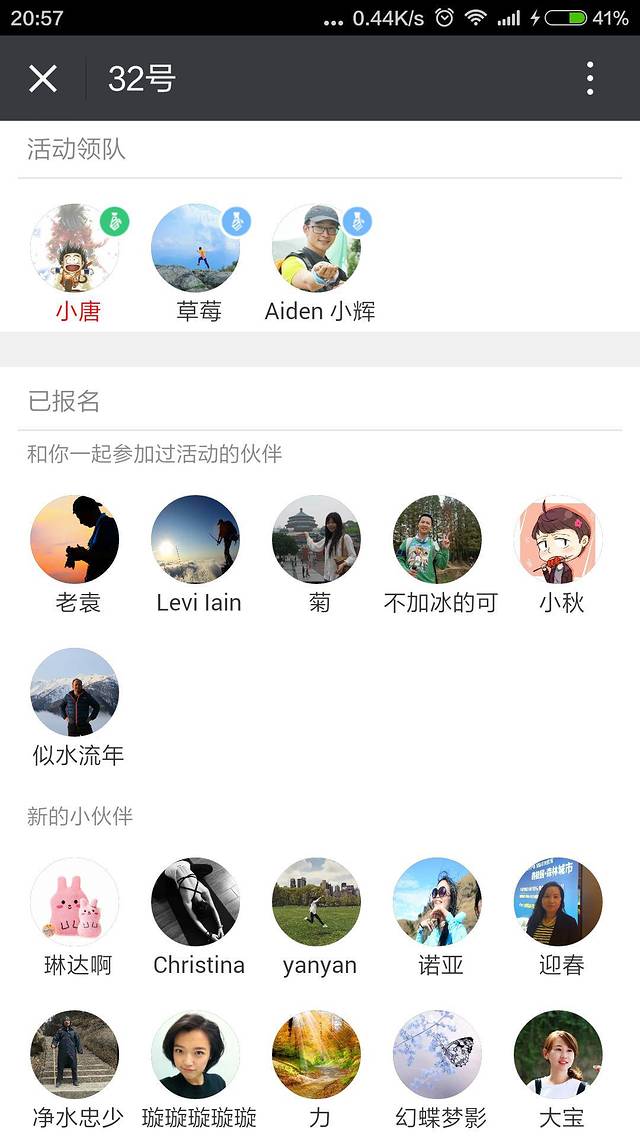
Task: Open the overflow menu
Action: [590, 78]
